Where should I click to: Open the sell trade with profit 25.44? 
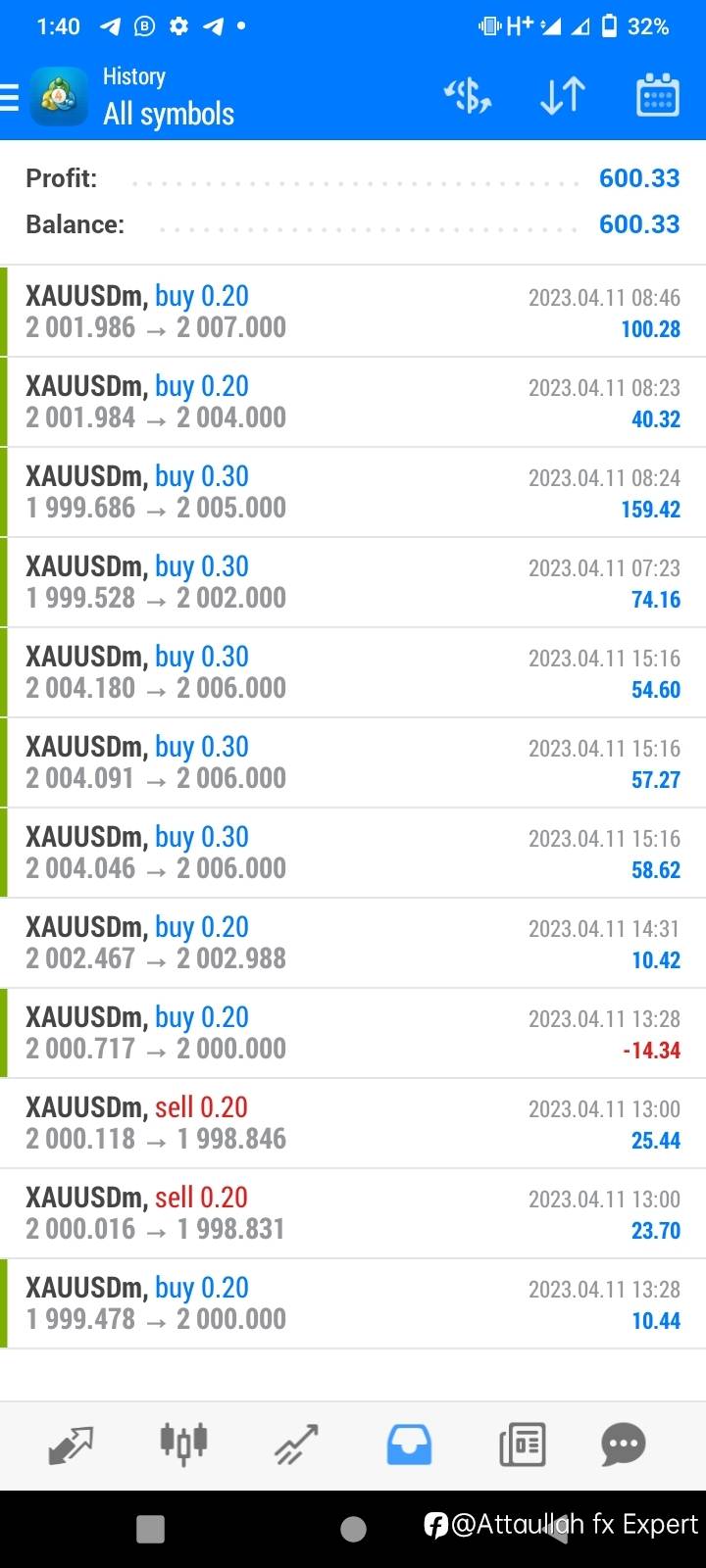(353, 1123)
